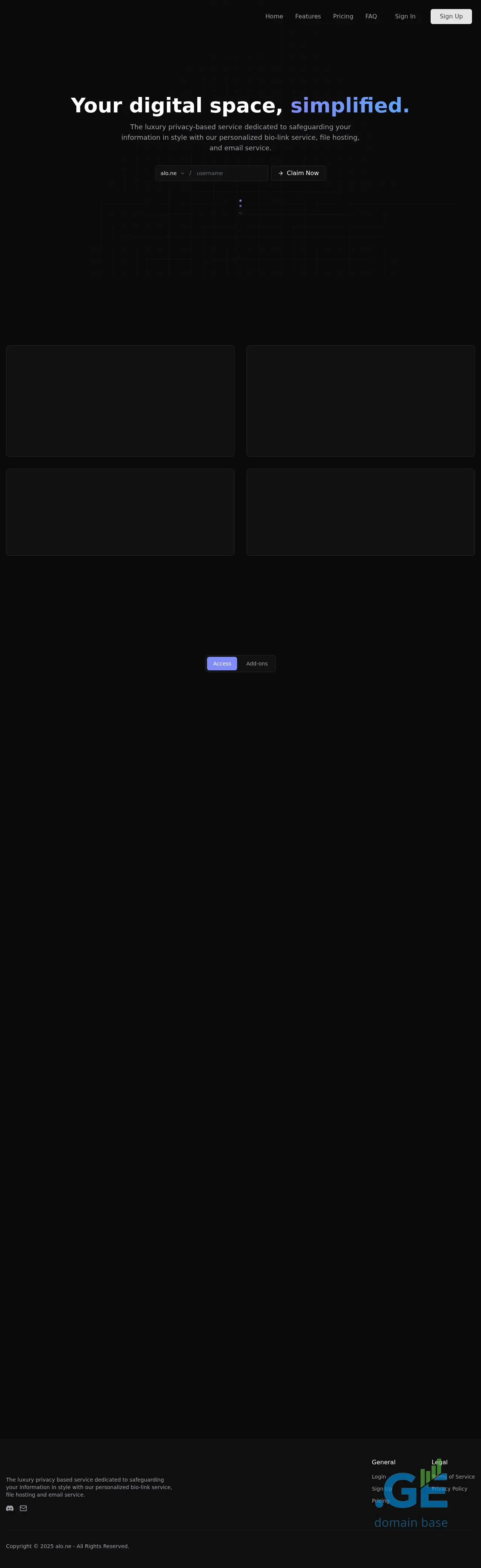Image resolution: width=481 pixels, height=1568 pixels.
Task: Tap the Sign Up button
Action: [451, 17]
